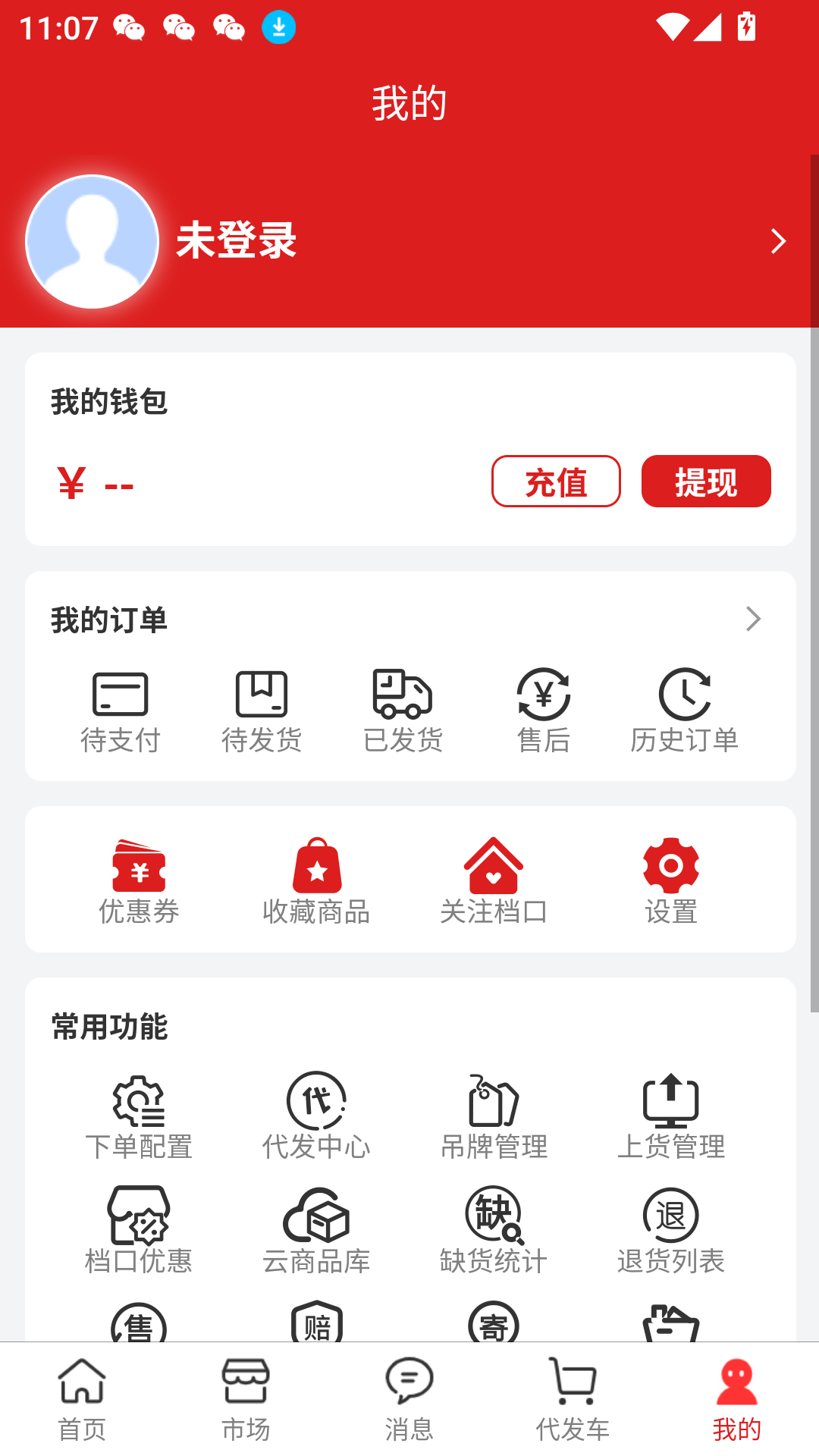The height and width of the screenshot is (1456, 819).
Task: Open 待发货 orders
Action: (x=262, y=711)
